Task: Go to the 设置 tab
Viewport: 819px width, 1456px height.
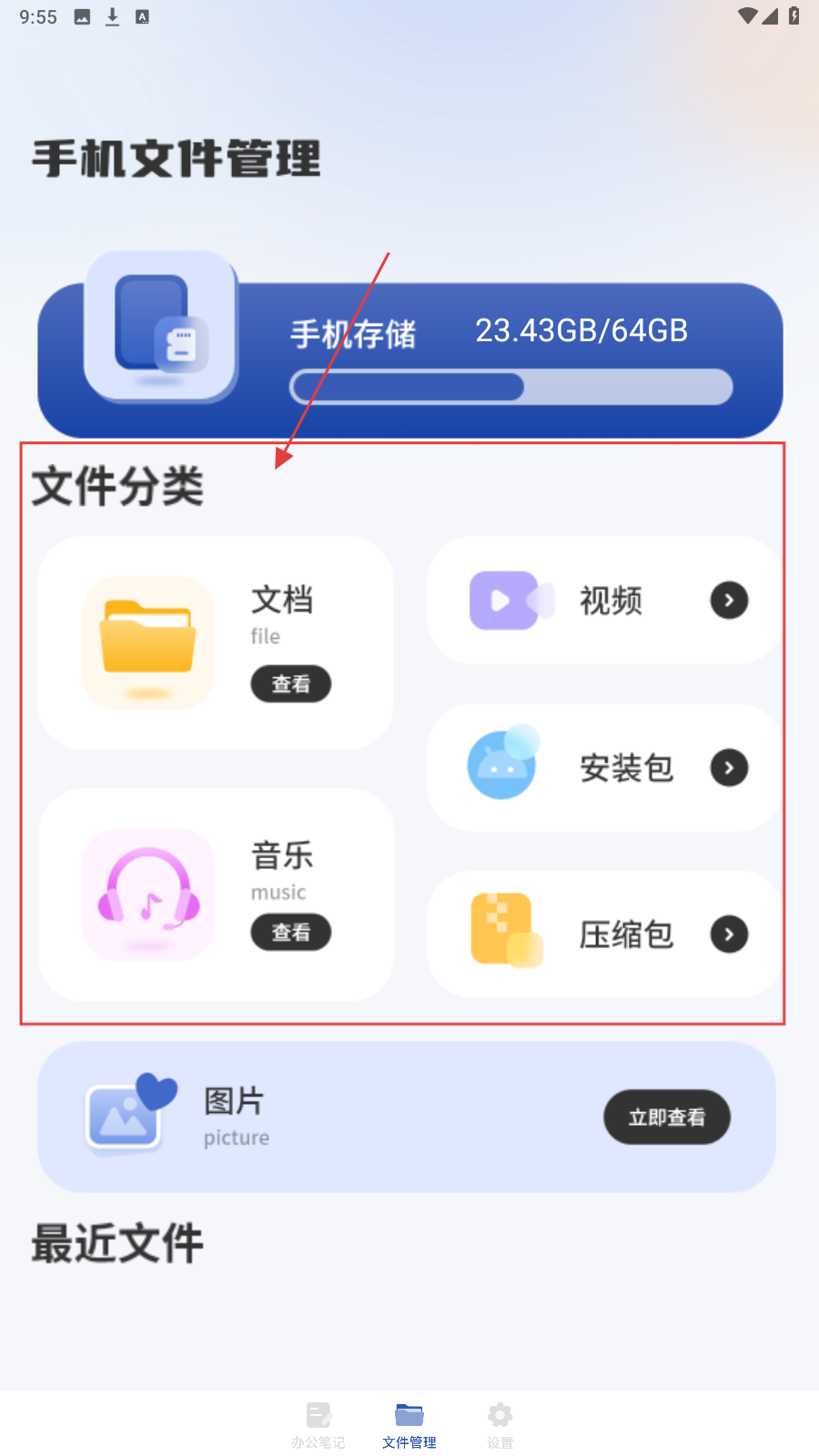Action: click(x=500, y=1425)
